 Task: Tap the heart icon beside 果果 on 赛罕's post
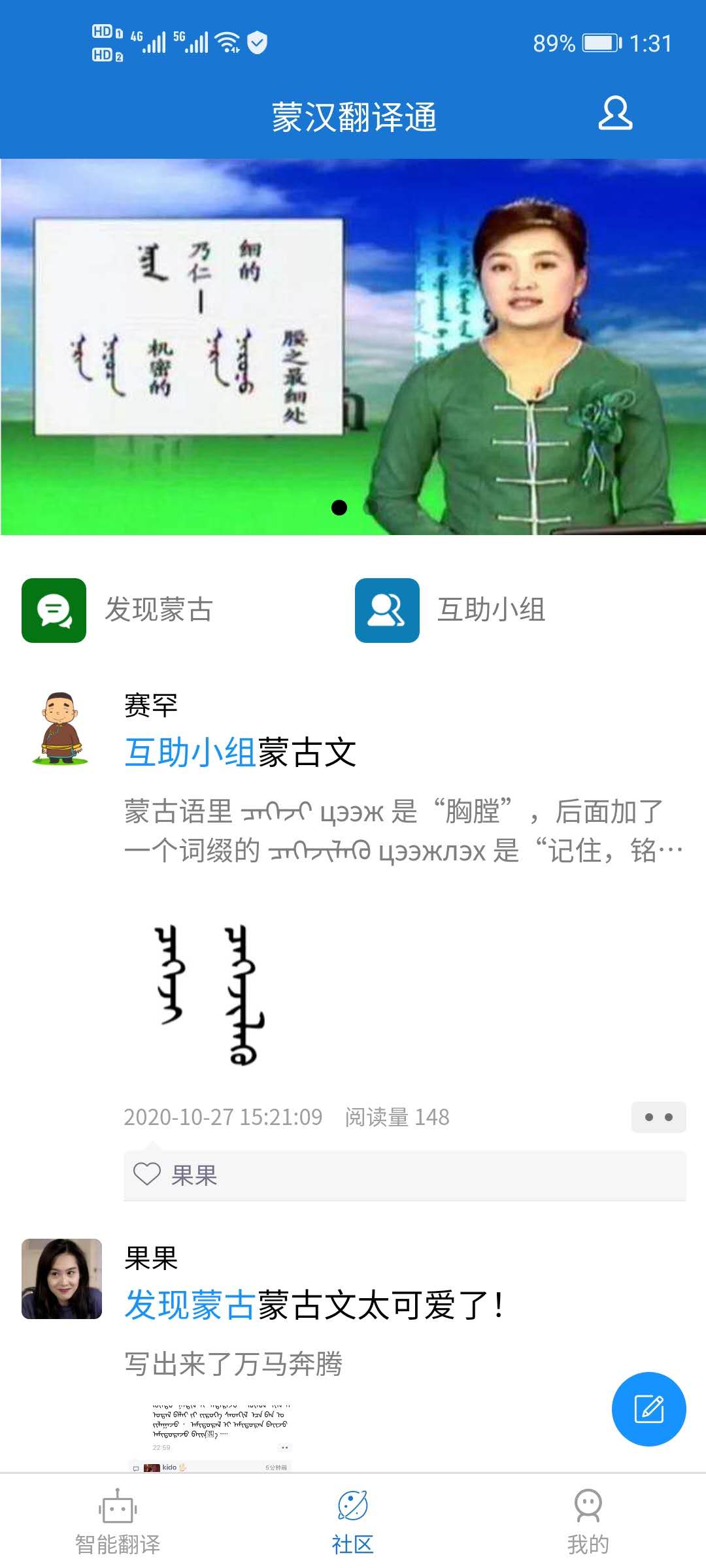click(x=147, y=1174)
